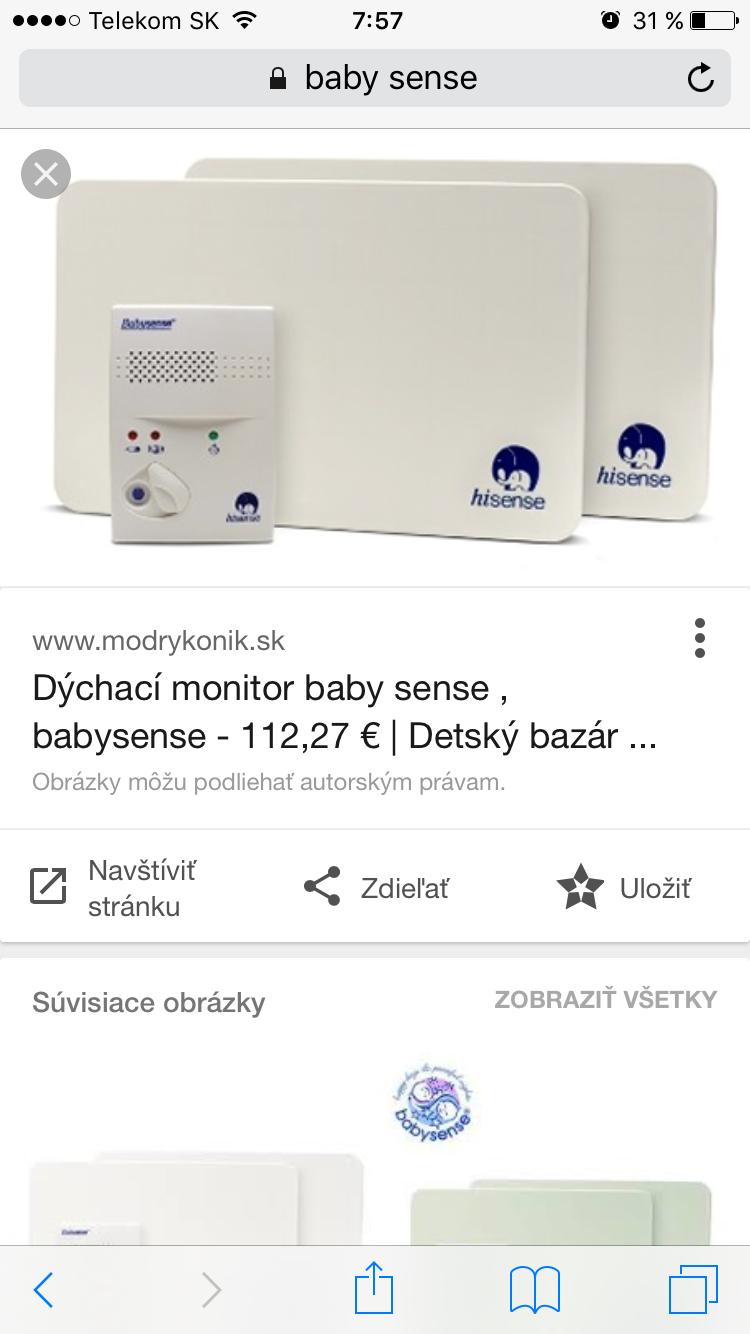The height and width of the screenshot is (1334, 750).
Task: Tap Navštíviť stránku
Action: click(115, 887)
